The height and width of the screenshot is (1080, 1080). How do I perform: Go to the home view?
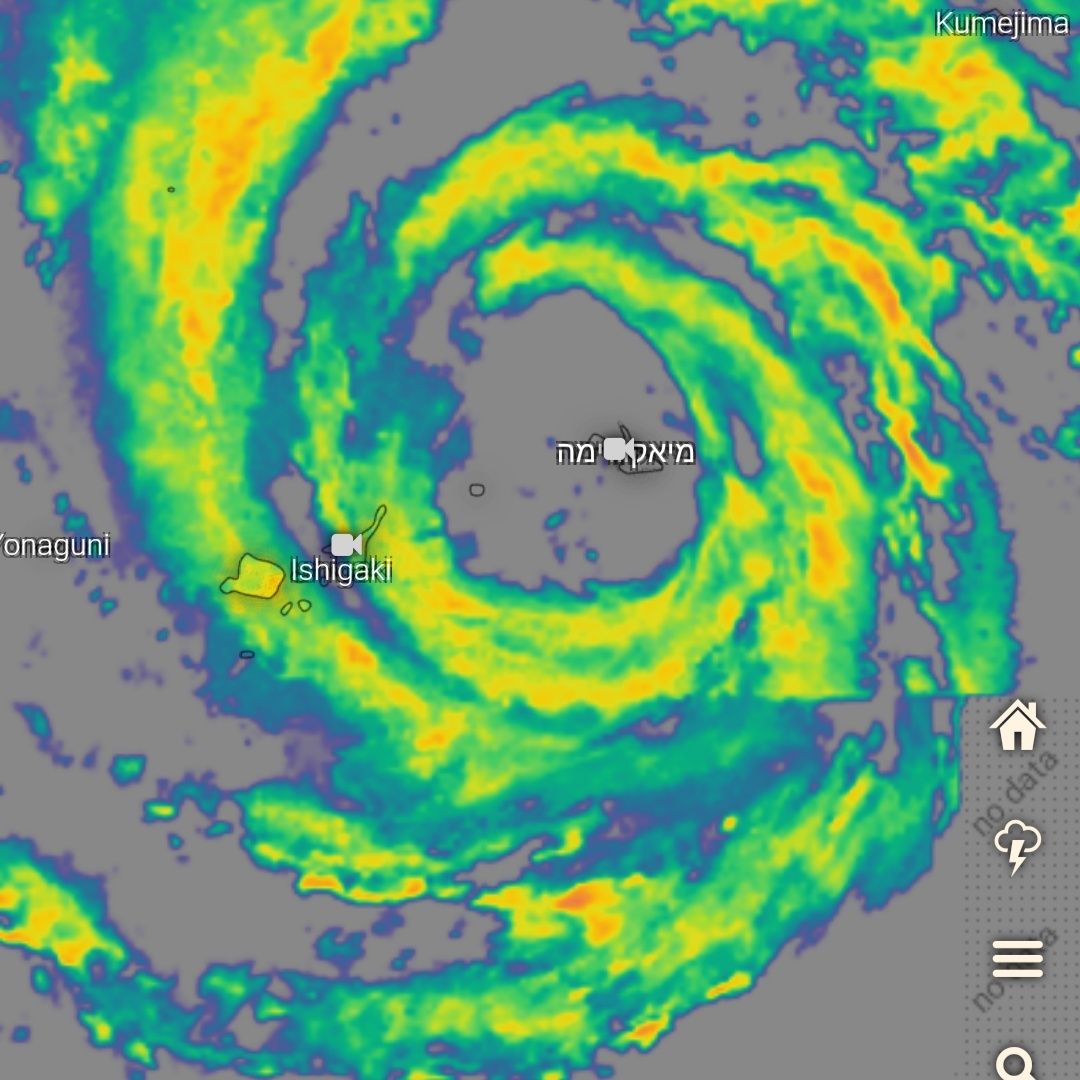coord(1017,725)
